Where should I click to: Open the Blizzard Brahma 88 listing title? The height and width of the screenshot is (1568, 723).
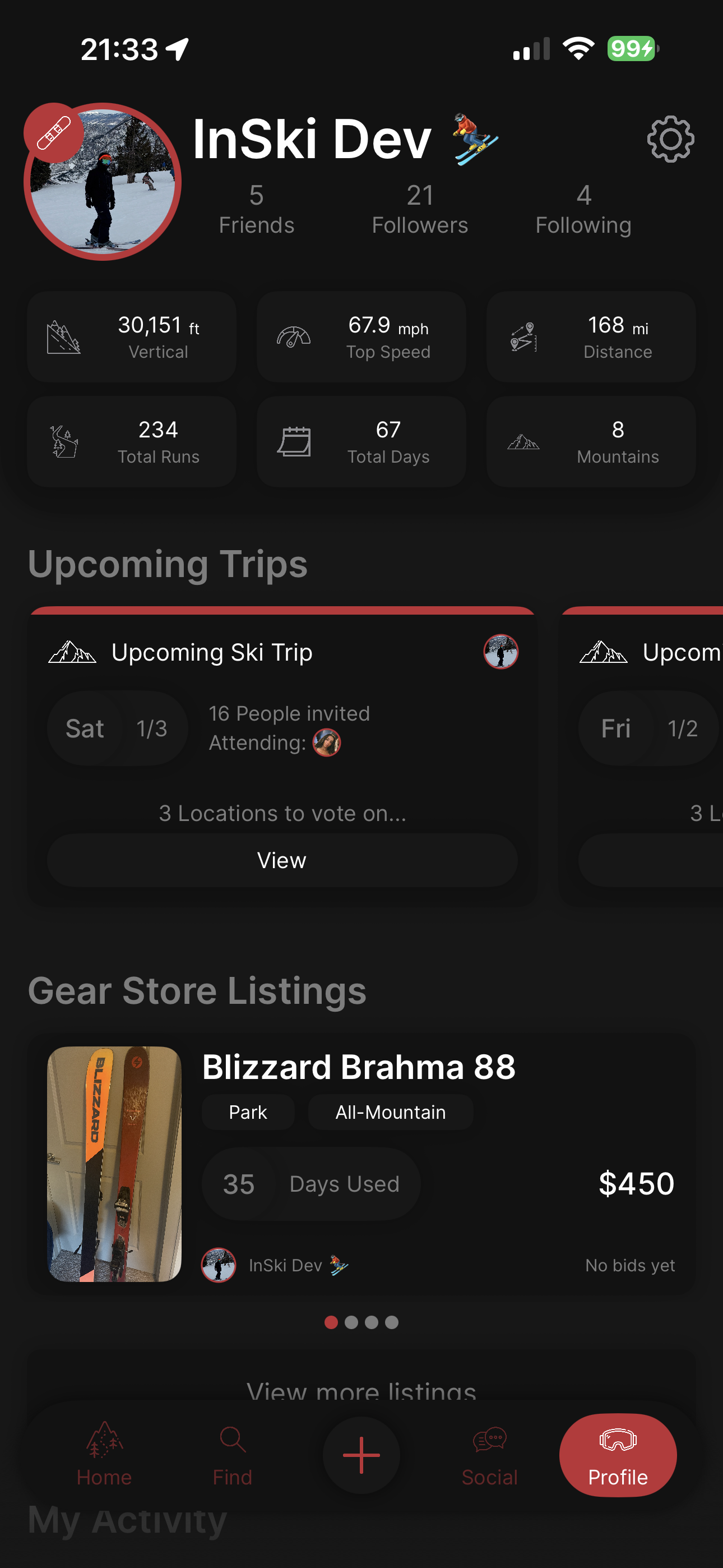(x=359, y=1067)
